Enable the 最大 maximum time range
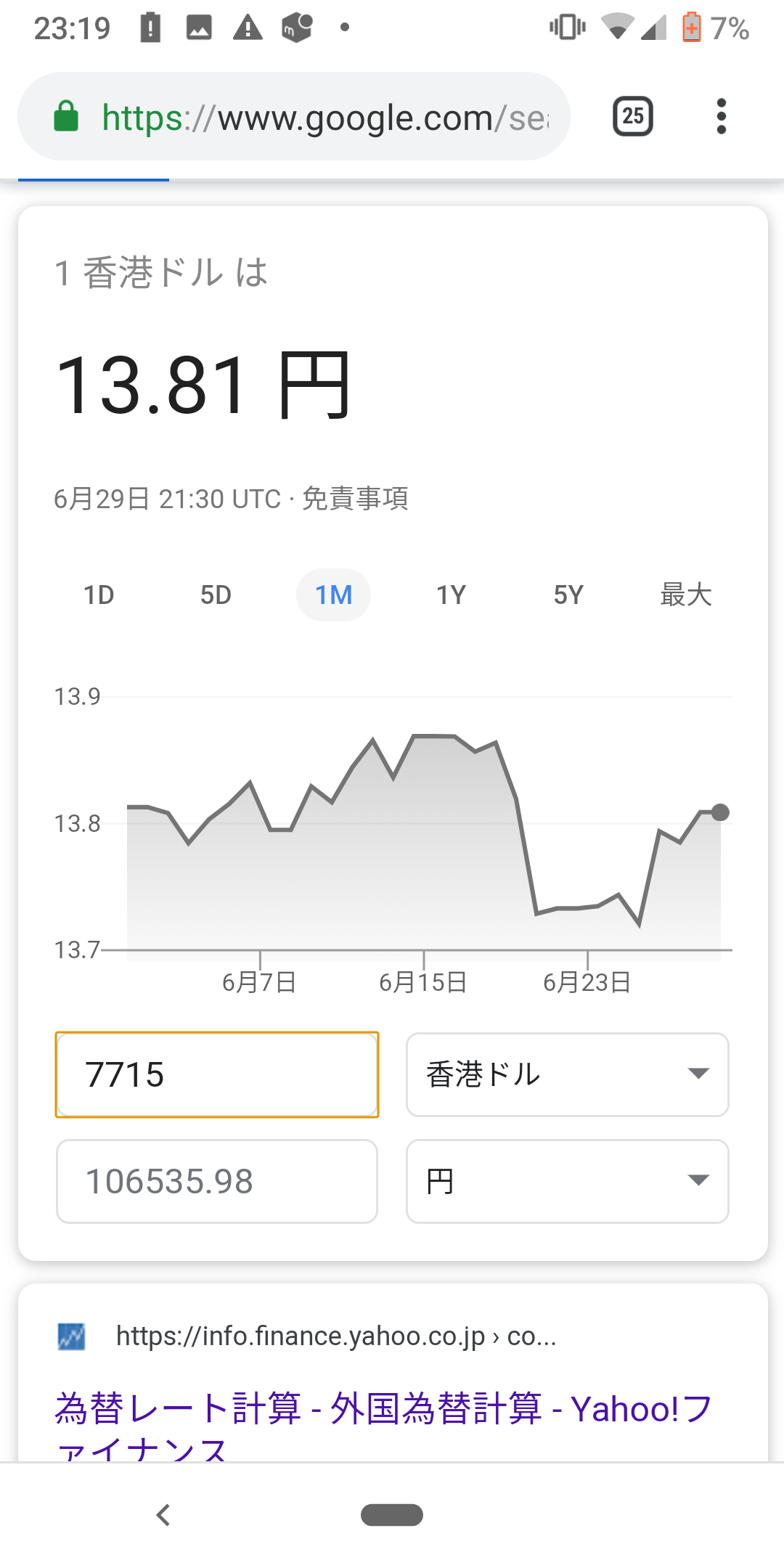The width and height of the screenshot is (784, 1568). click(x=684, y=594)
